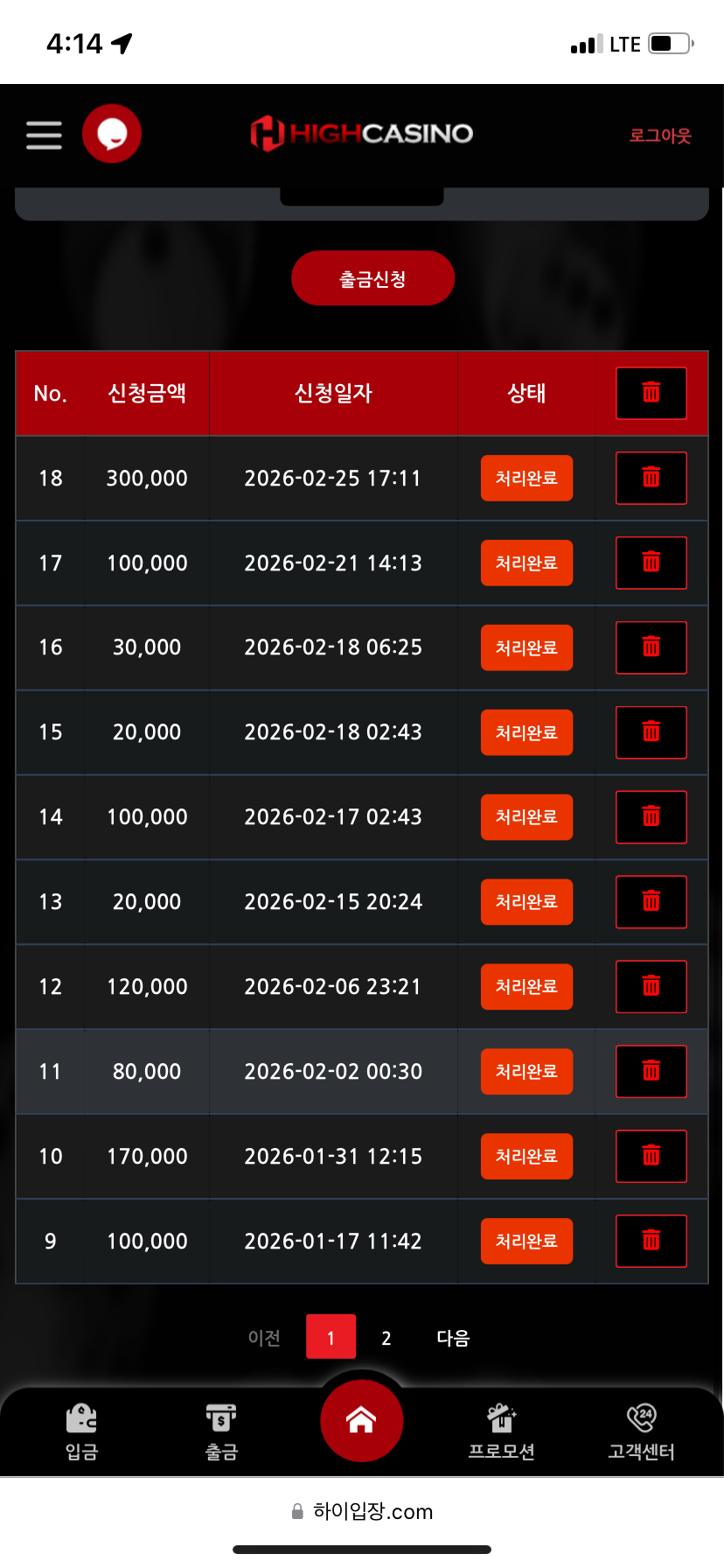This screenshot has height=1568, width=724.
Task: Delete withdrawal record No. 14
Action: [x=651, y=817]
